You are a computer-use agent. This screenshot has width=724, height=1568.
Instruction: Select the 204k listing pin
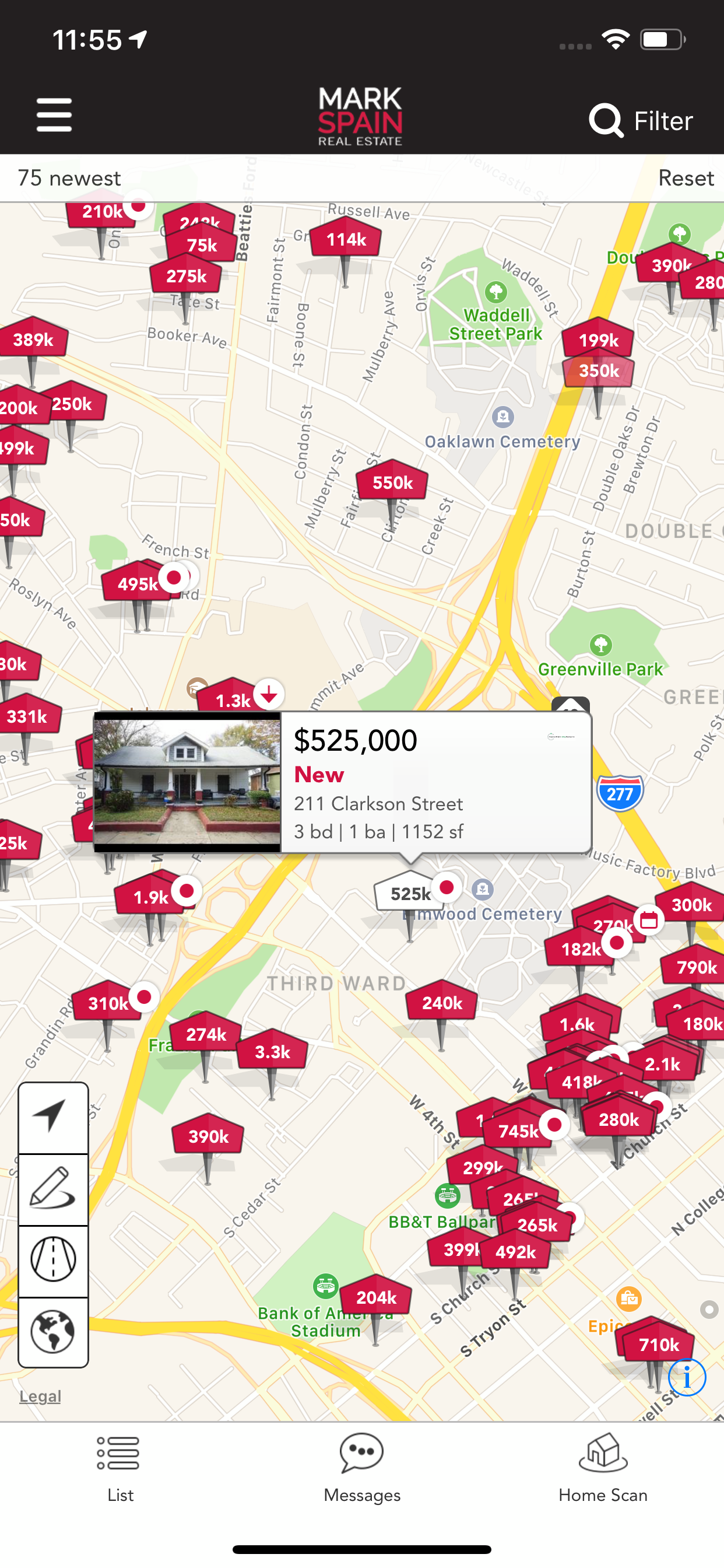376,1298
